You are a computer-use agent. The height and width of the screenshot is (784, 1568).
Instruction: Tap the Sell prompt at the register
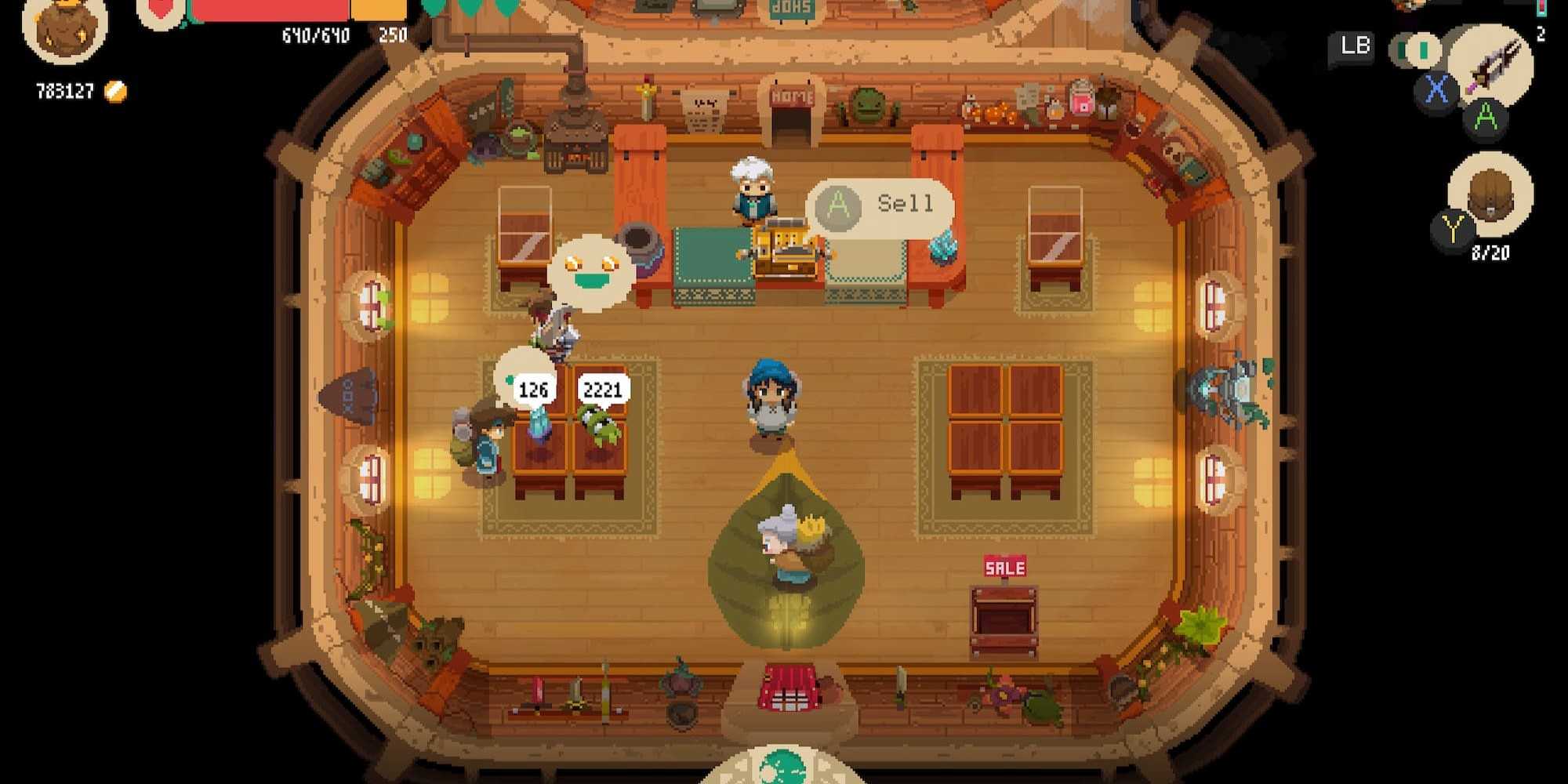[880, 205]
